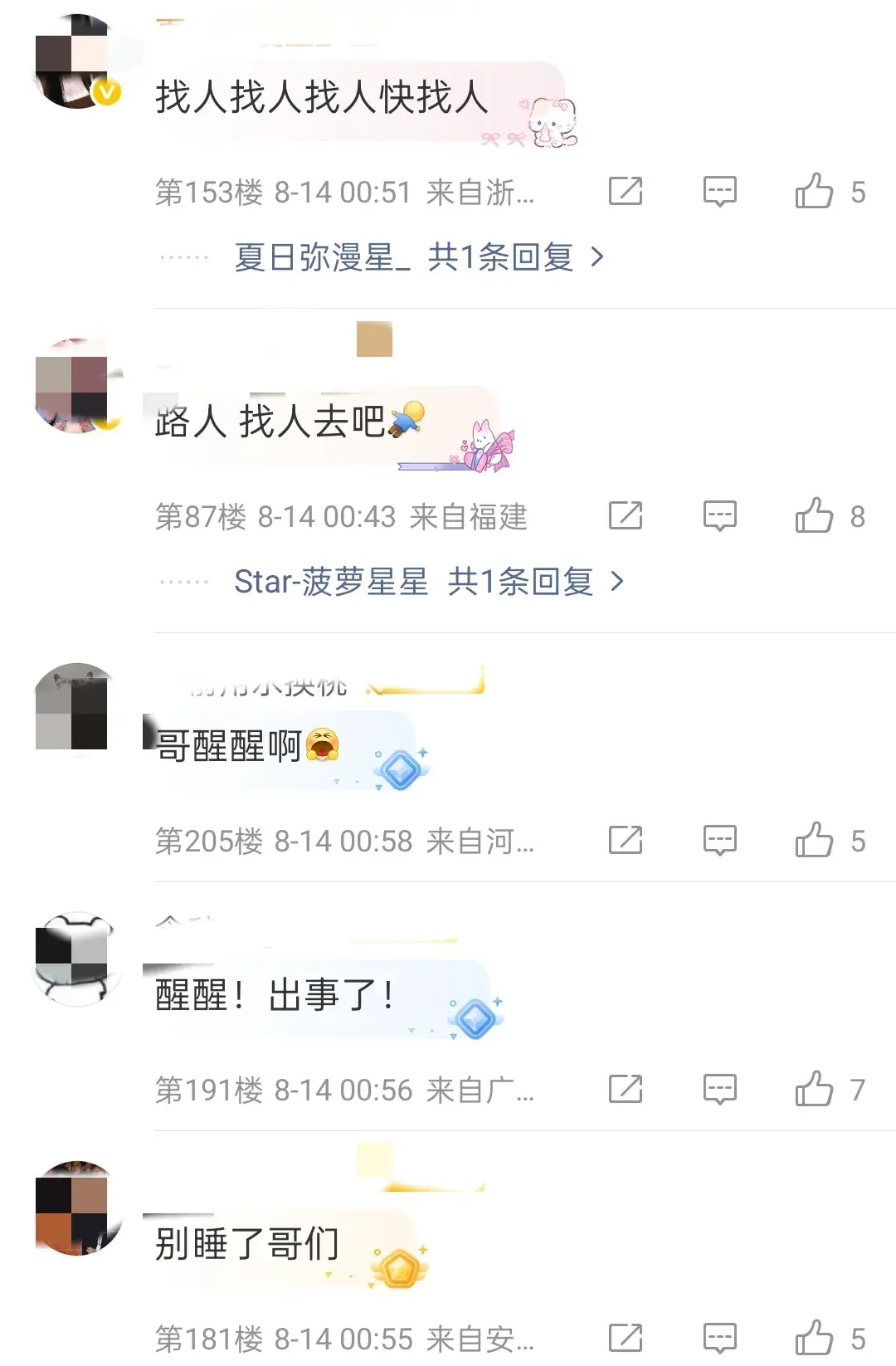This screenshot has height=1366, width=896.
Task: Like the comment on floor 181
Action: click(814, 1338)
